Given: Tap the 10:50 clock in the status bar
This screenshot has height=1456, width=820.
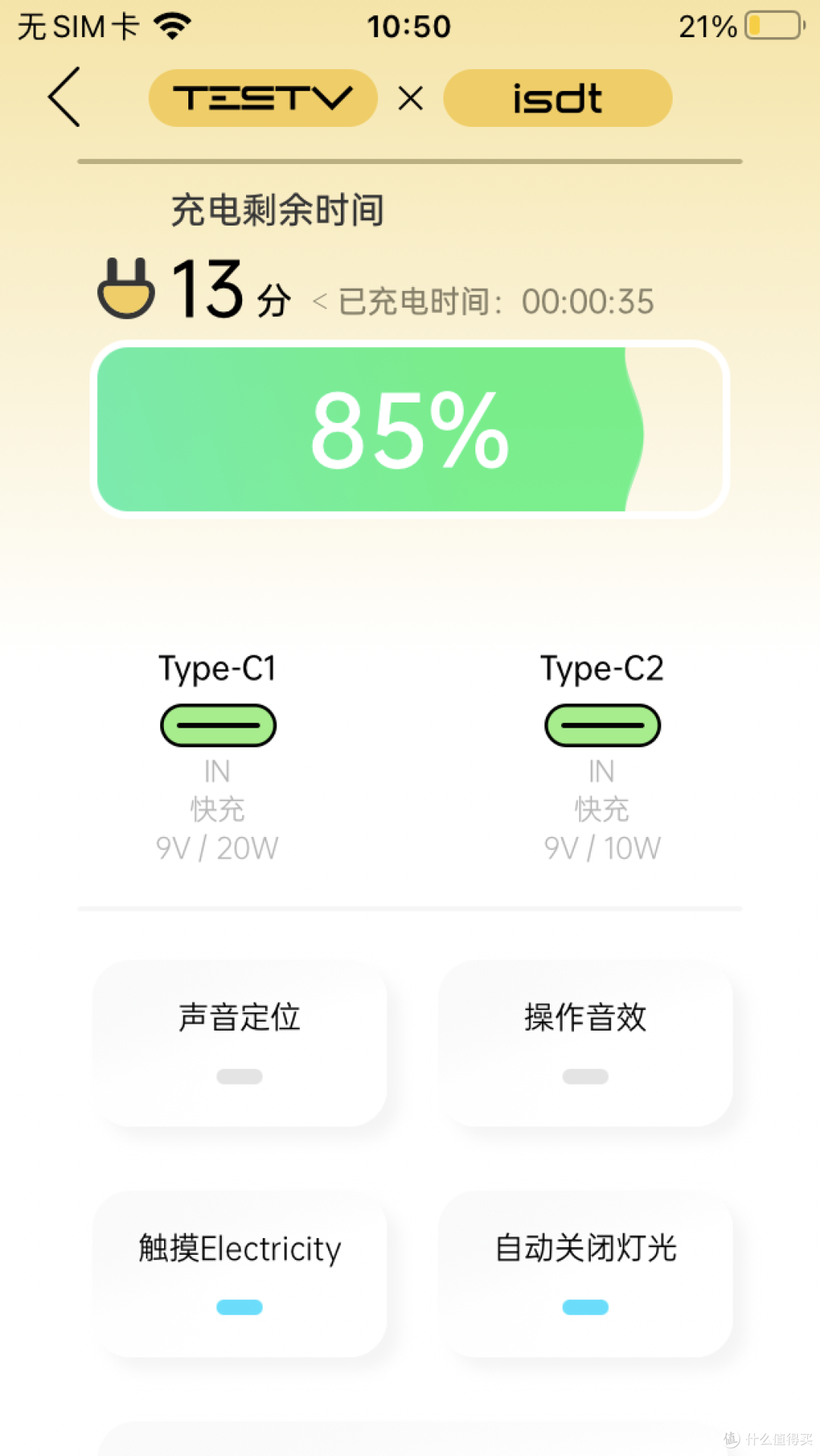Looking at the screenshot, I should 410,25.
